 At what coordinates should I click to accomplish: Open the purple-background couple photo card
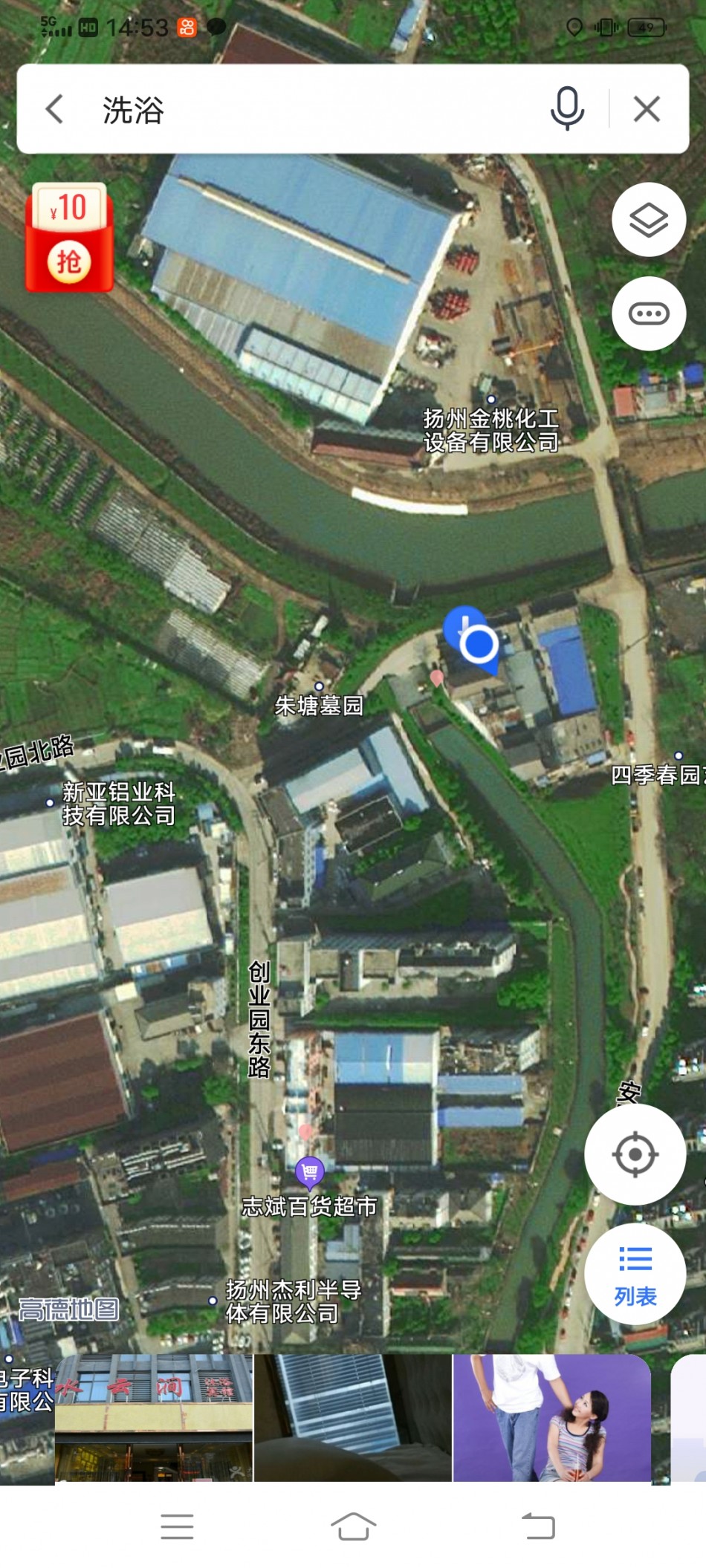coord(552,1418)
